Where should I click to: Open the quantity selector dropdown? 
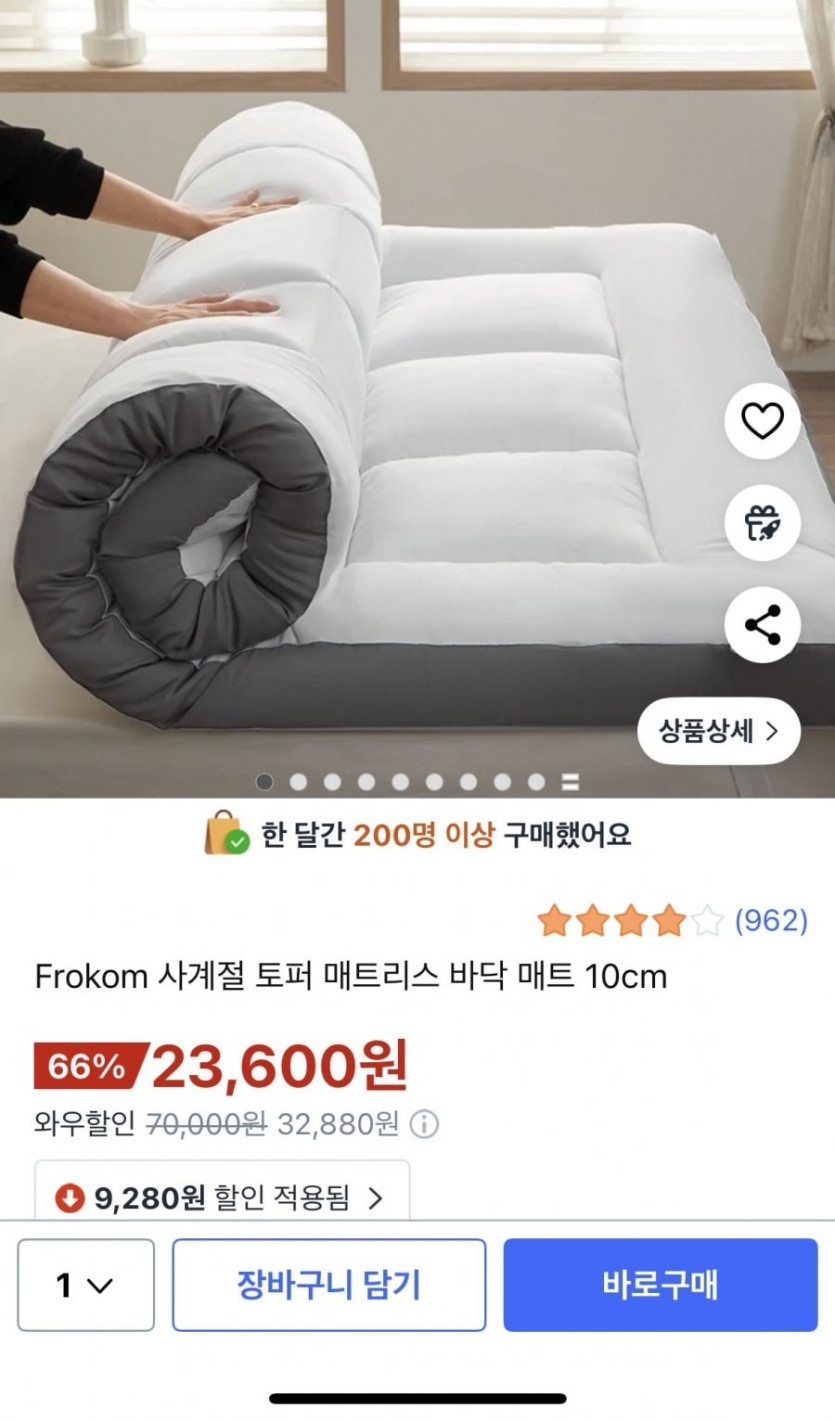[85, 1286]
